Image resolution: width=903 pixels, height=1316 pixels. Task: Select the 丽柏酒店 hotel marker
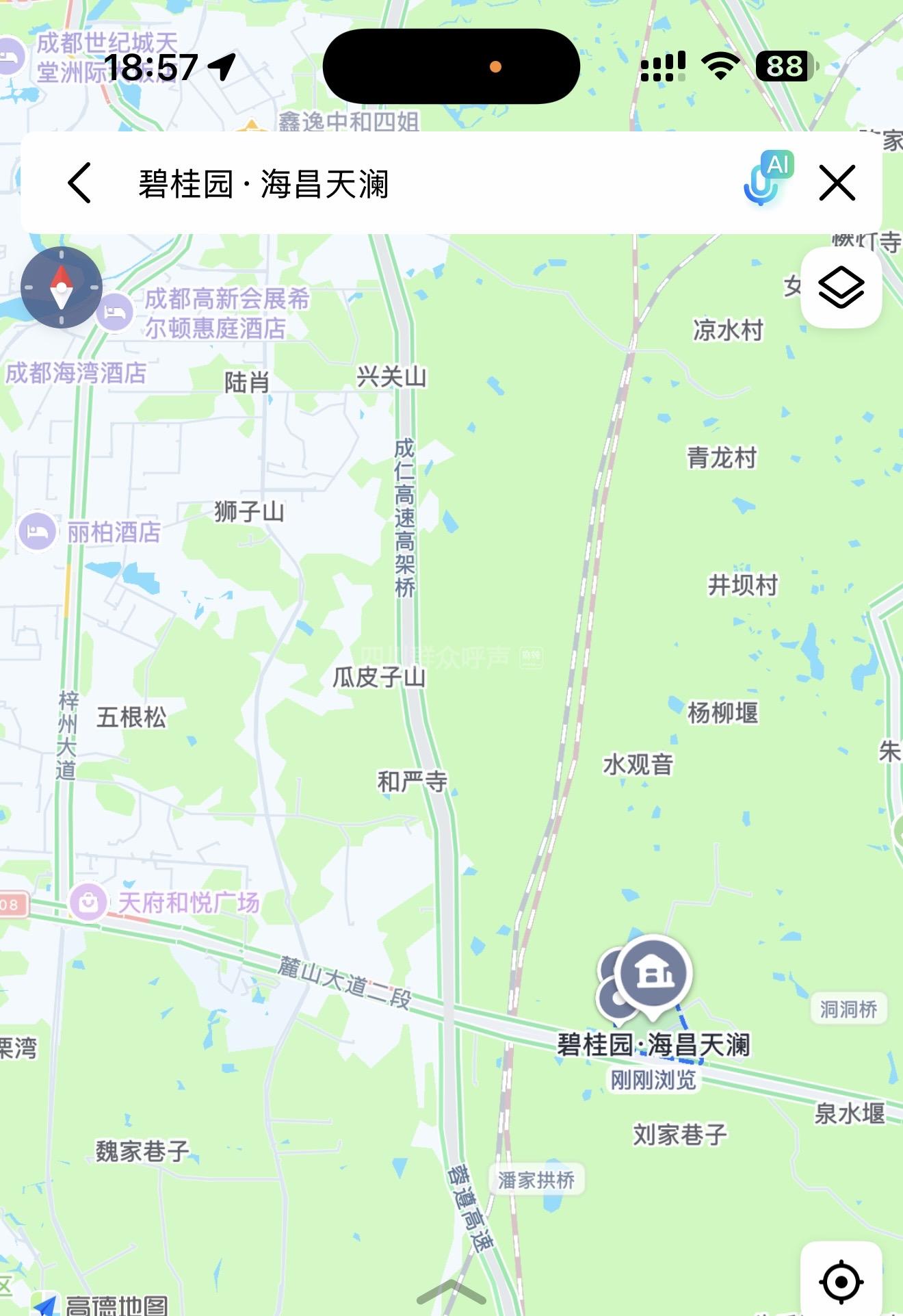[37, 531]
